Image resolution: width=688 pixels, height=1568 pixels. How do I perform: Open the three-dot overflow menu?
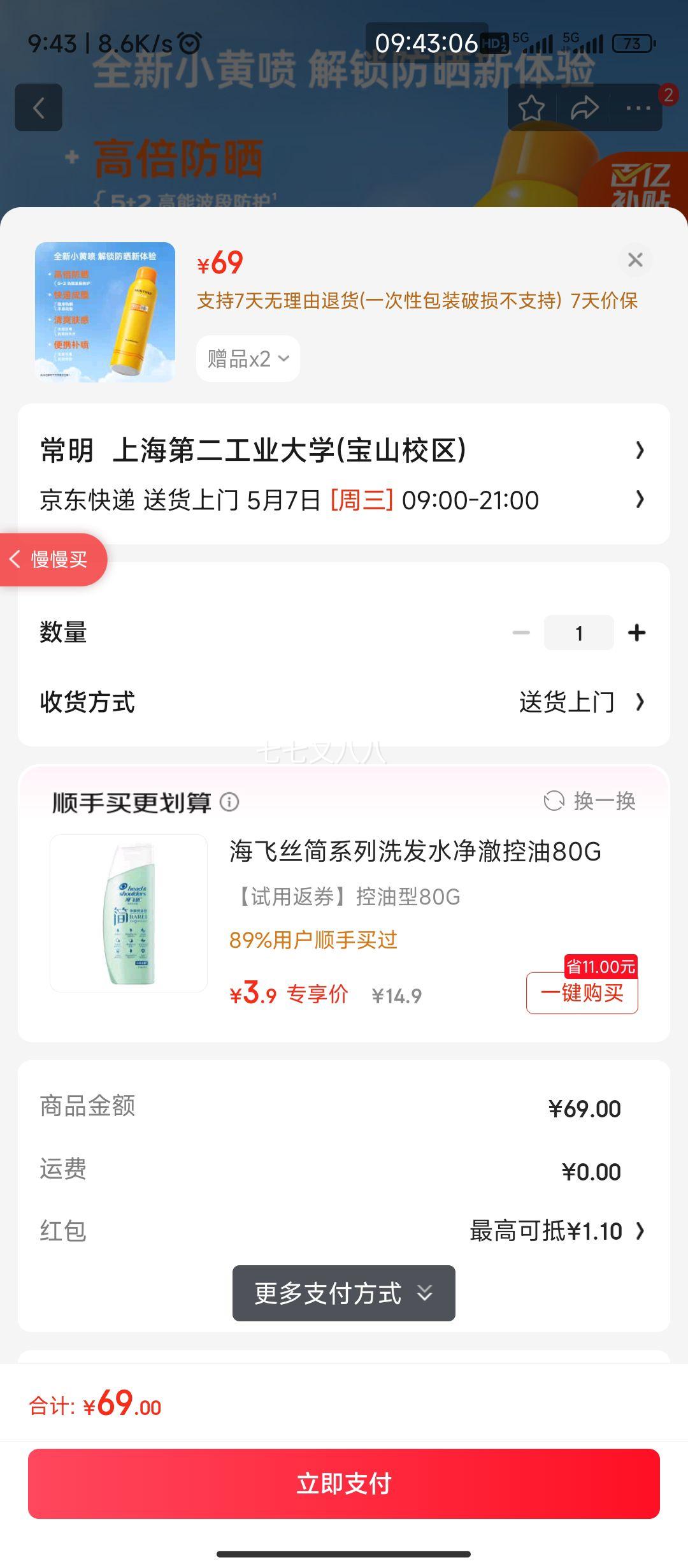pyautogui.click(x=638, y=108)
